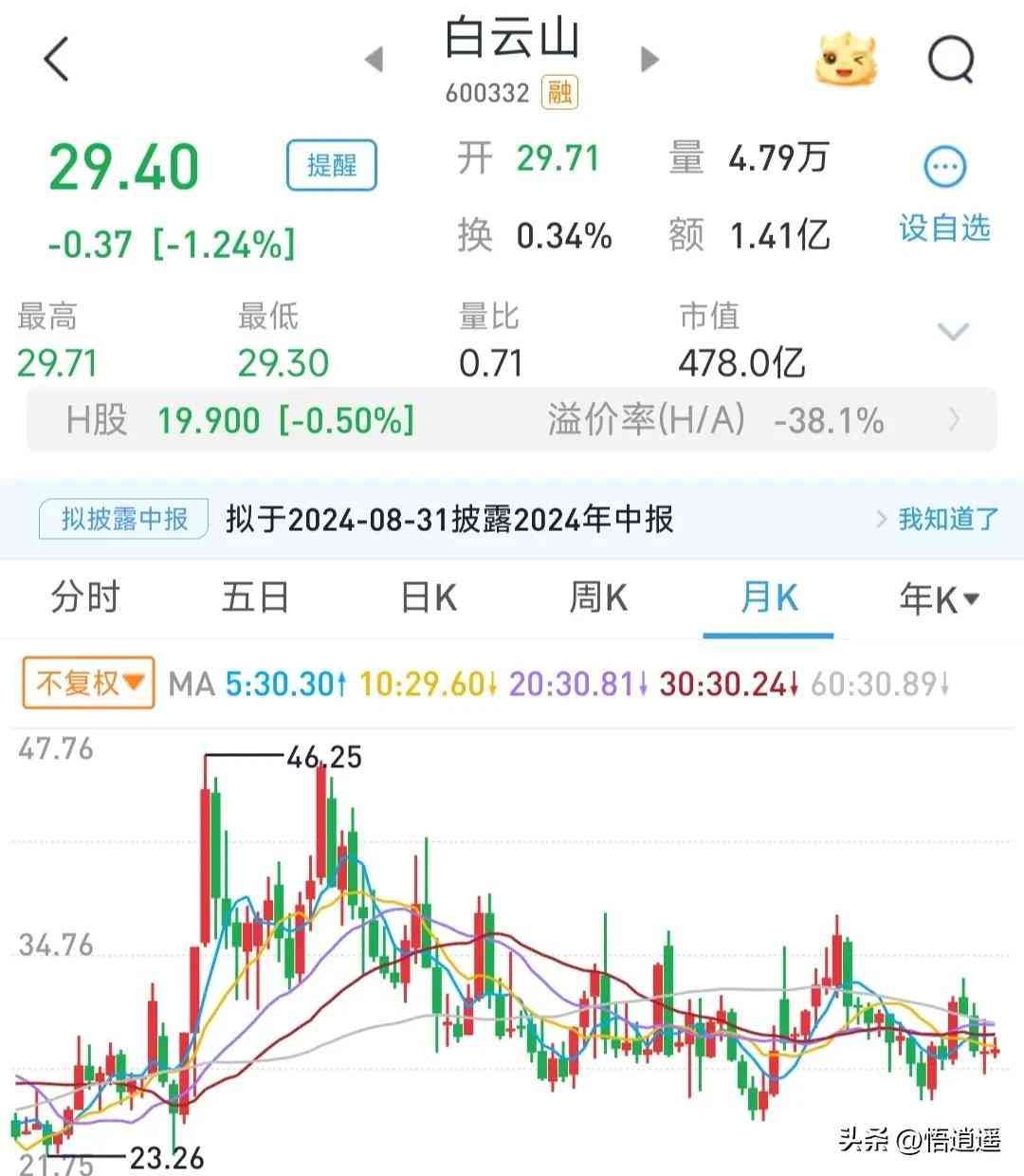The height and width of the screenshot is (1176, 1024).
Task: Add stock to watchlist via 设自选
Action: coord(944,195)
